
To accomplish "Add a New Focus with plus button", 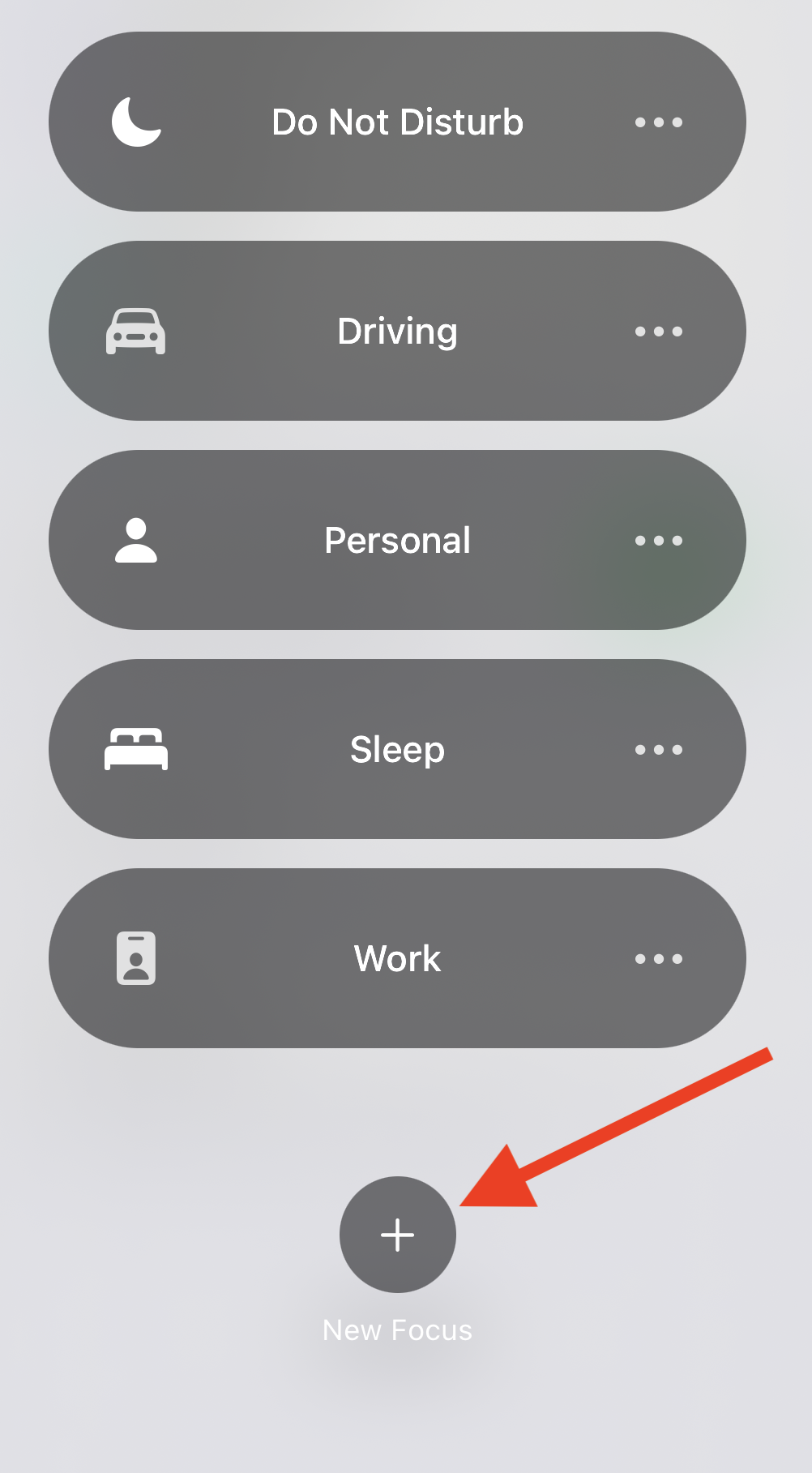I will tap(398, 1235).
